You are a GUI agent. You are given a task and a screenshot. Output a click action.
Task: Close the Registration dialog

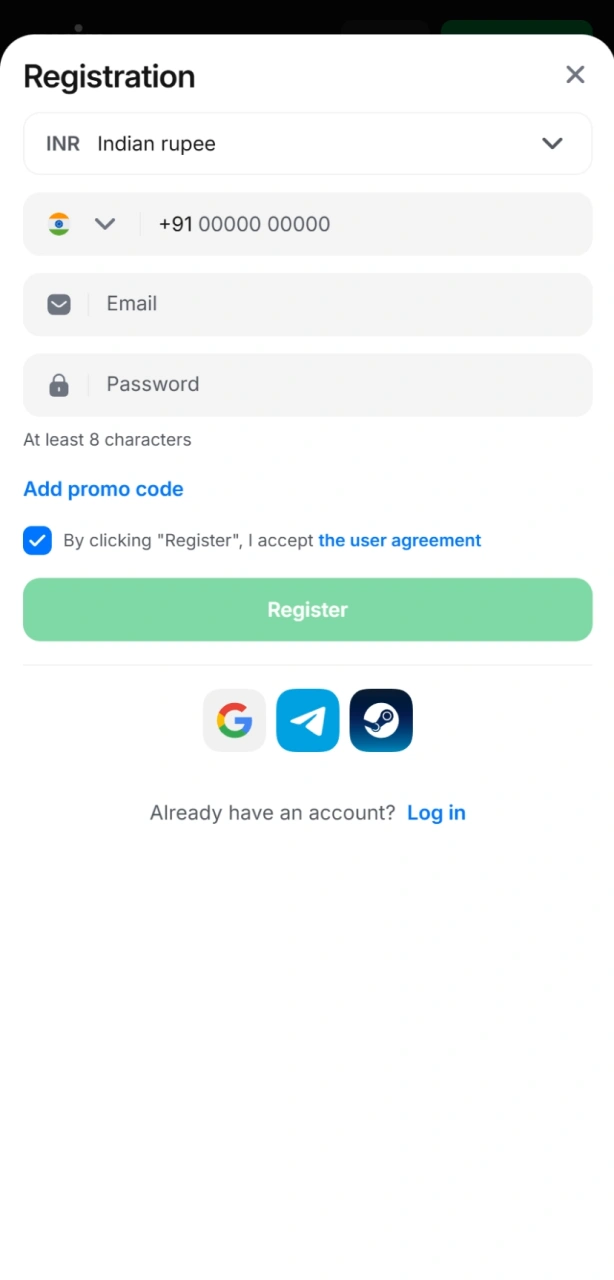click(x=575, y=75)
